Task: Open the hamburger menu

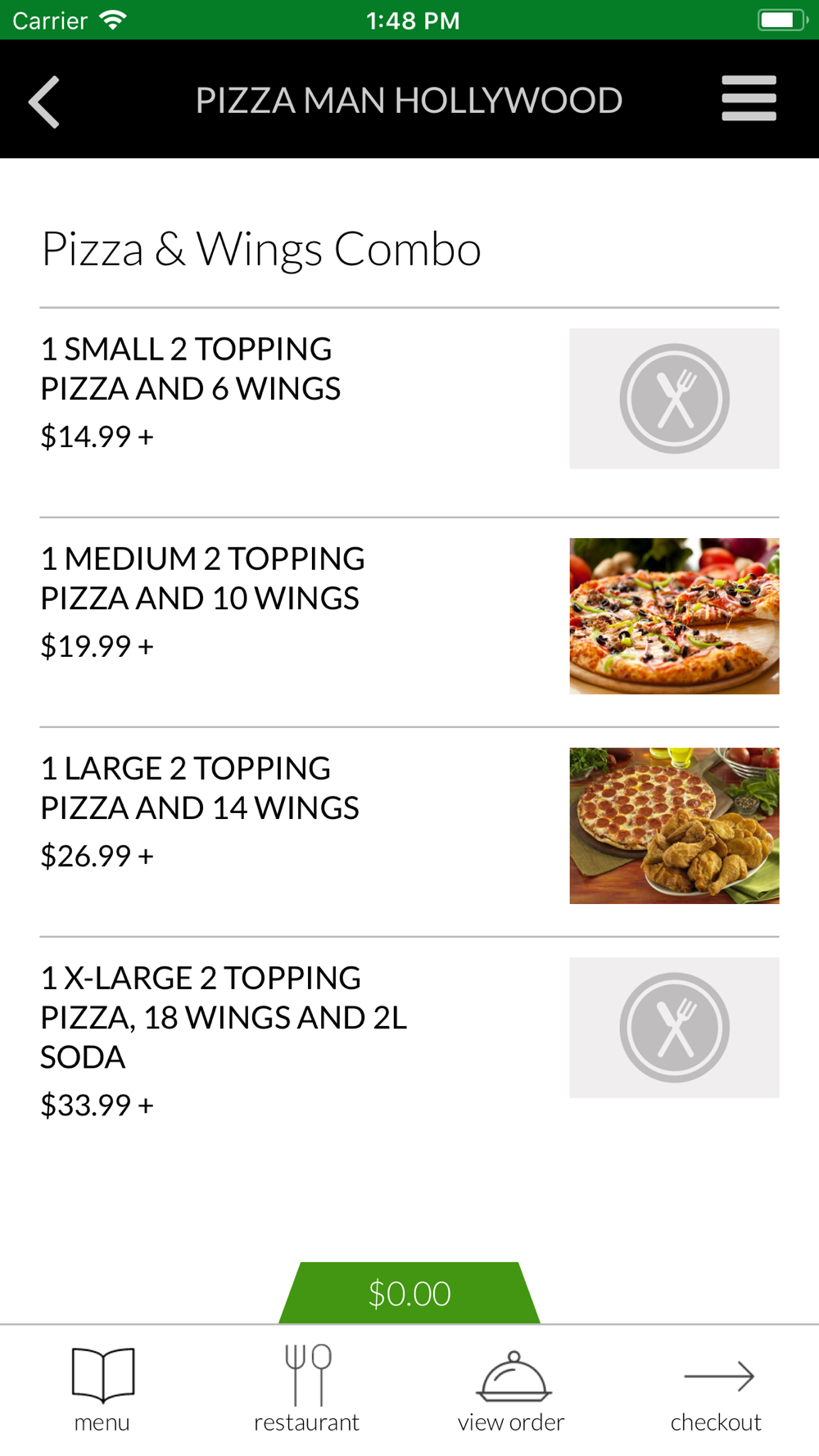Action: [749, 99]
